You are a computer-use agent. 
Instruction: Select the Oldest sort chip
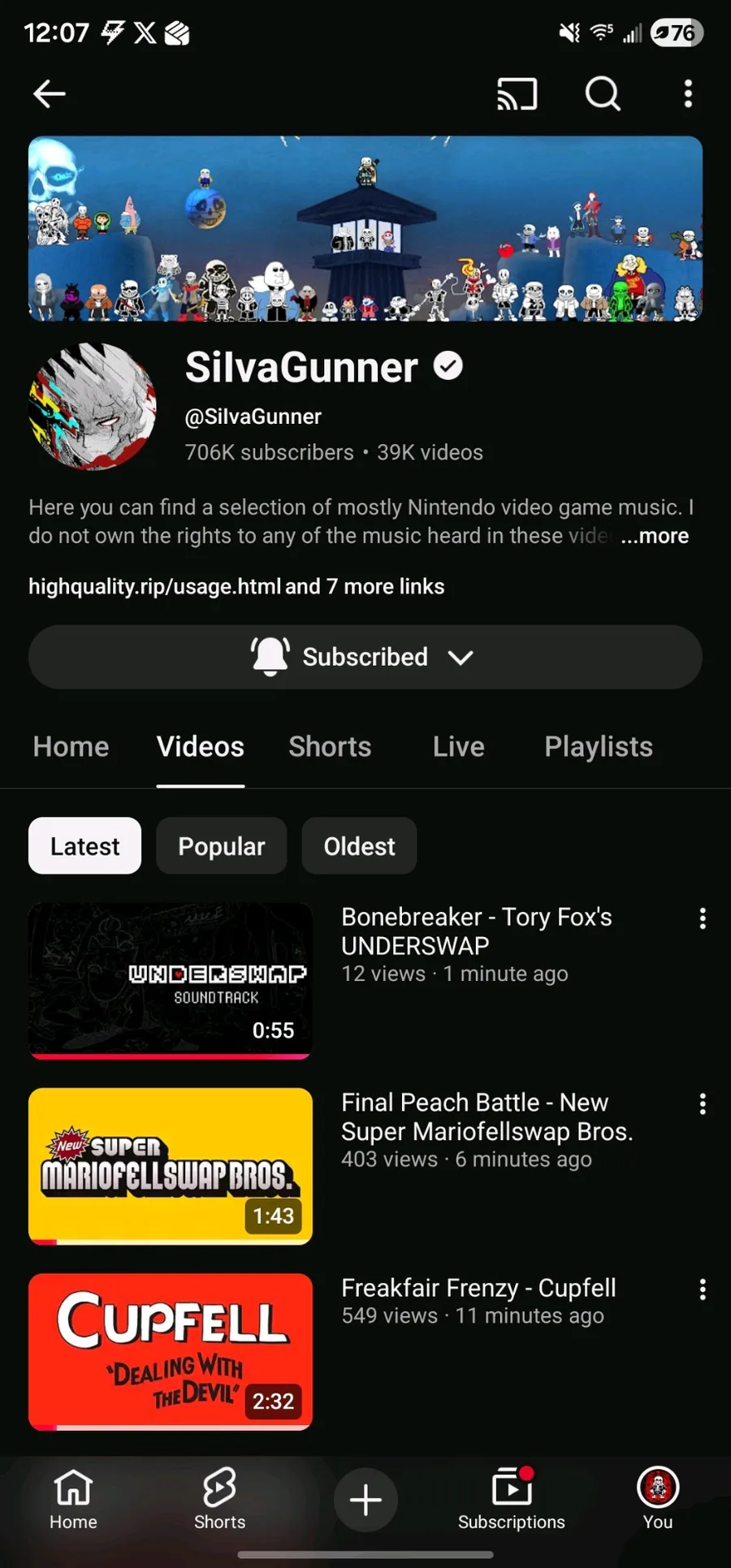[x=359, y=846]
